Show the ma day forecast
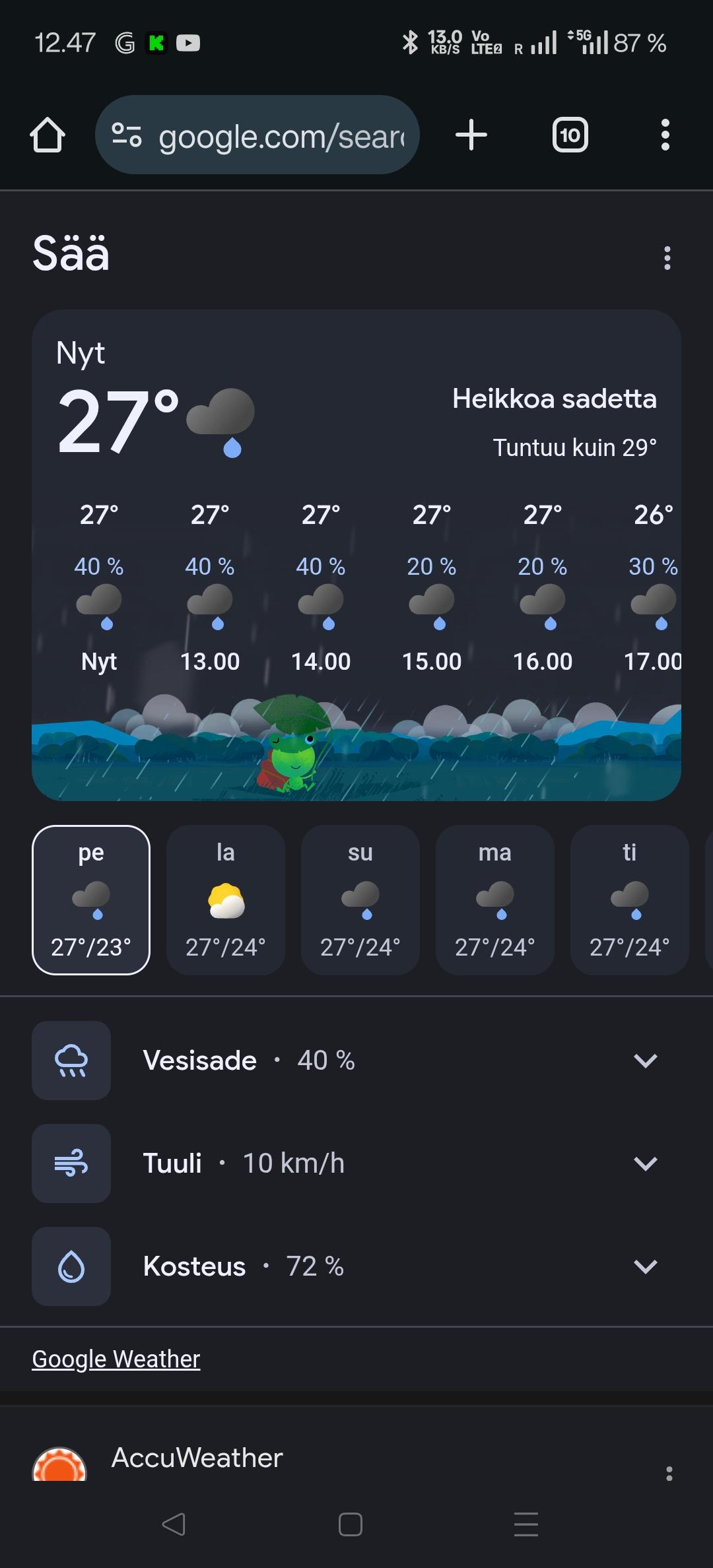713x1568 pixels. (x=495, y=899)
